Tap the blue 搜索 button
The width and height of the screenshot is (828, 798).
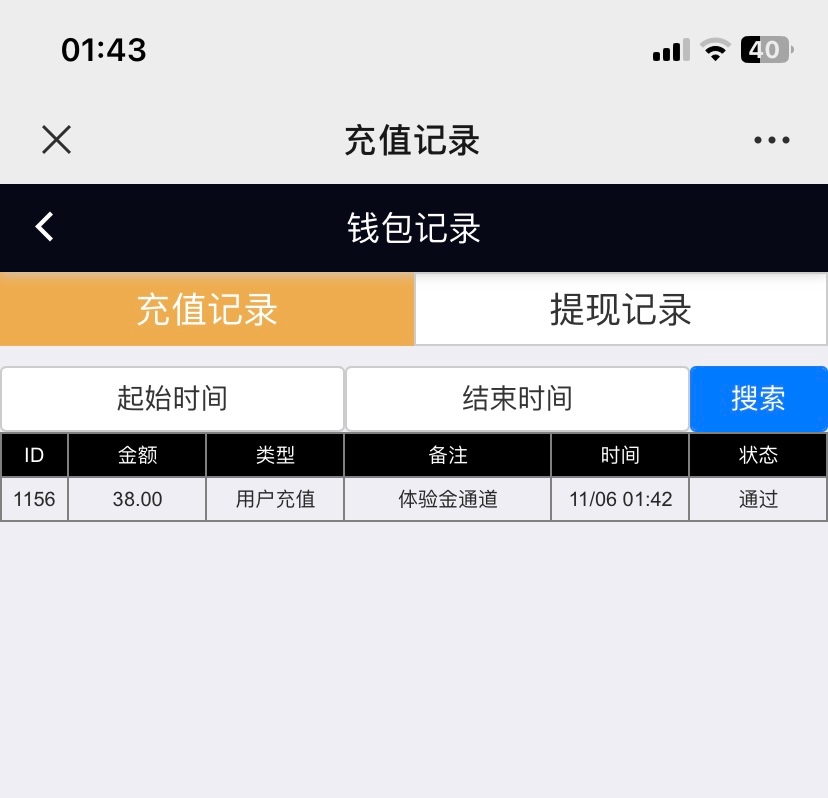tap(758, 399)
